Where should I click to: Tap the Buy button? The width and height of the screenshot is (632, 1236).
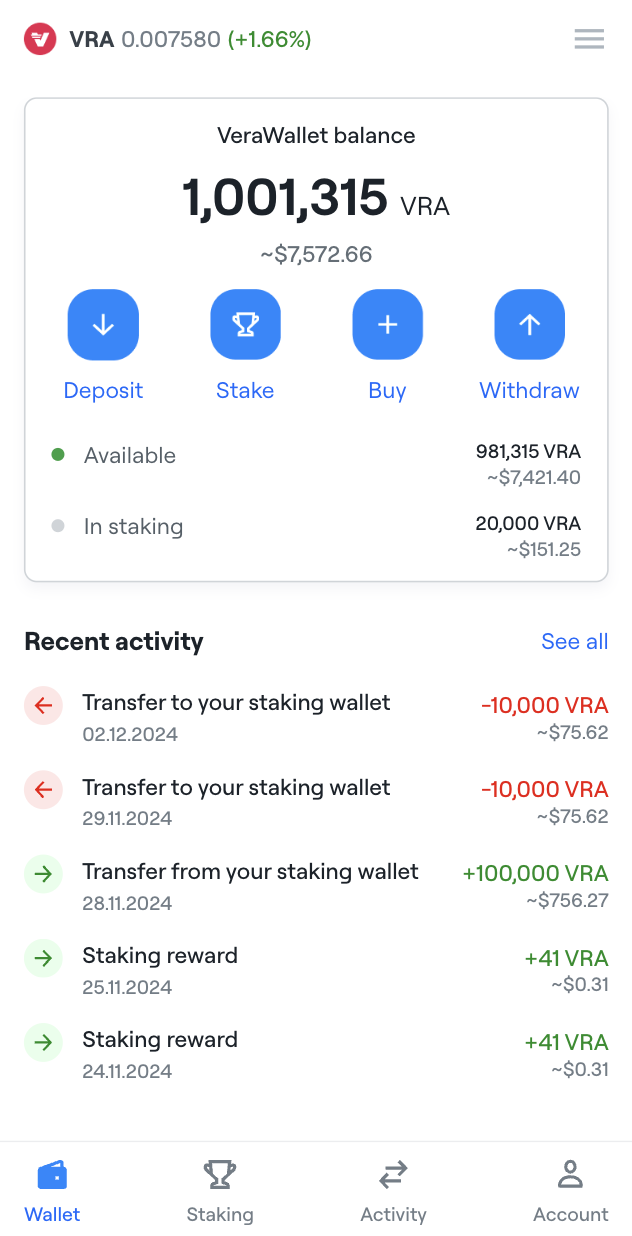[387, 345]
